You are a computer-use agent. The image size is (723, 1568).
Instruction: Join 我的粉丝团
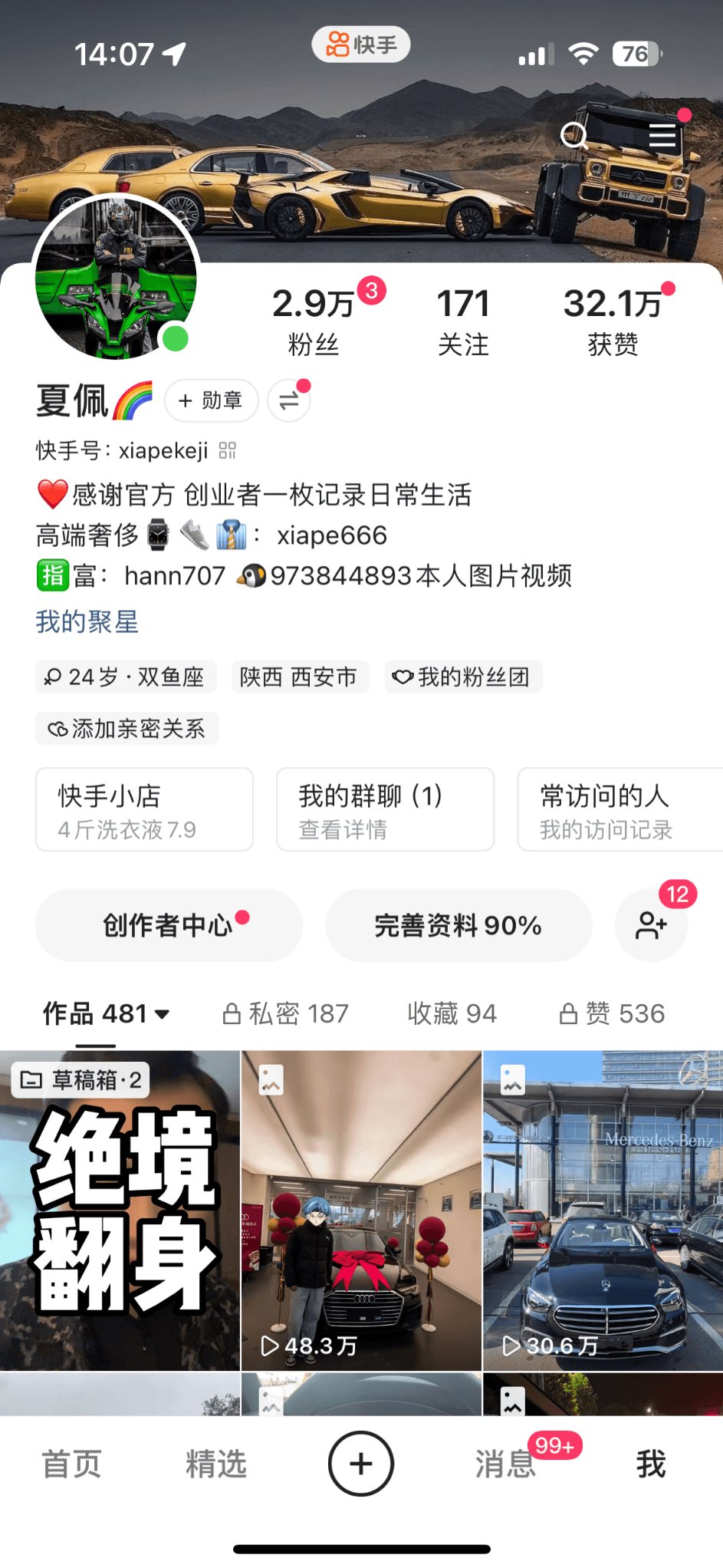tap(463, 677)
